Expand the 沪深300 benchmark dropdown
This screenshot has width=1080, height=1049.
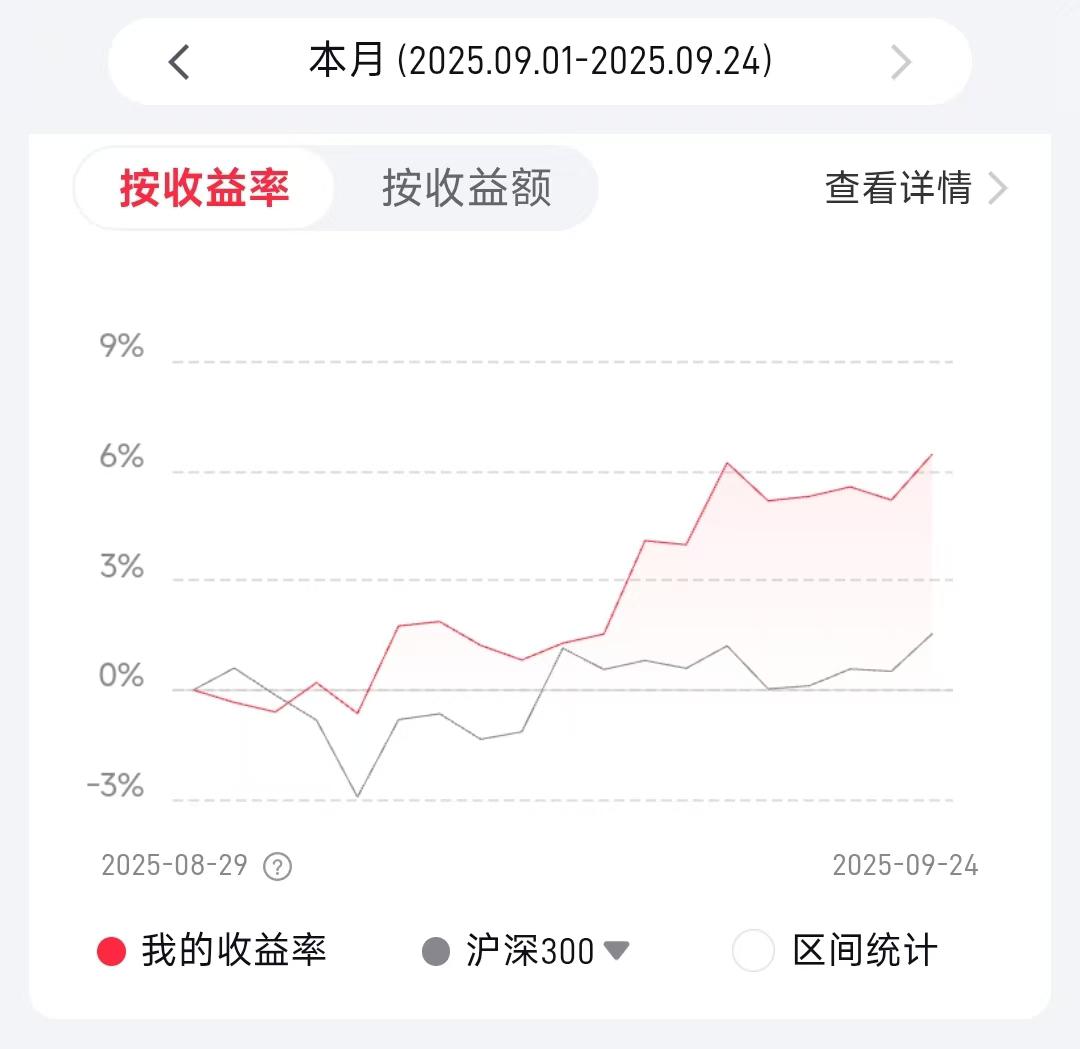(616, 950)
